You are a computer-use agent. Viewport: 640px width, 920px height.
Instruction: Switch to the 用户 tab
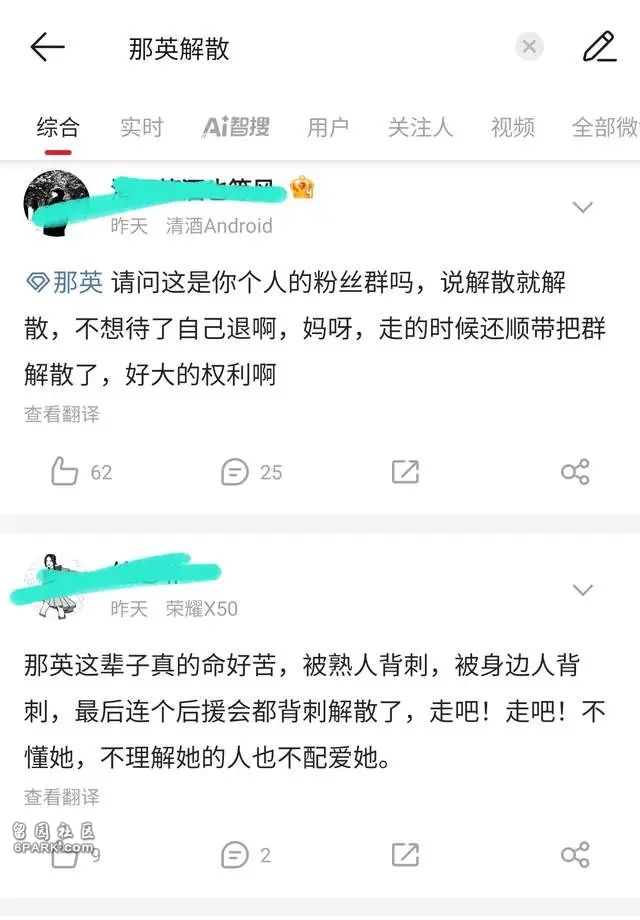(328, 127)
